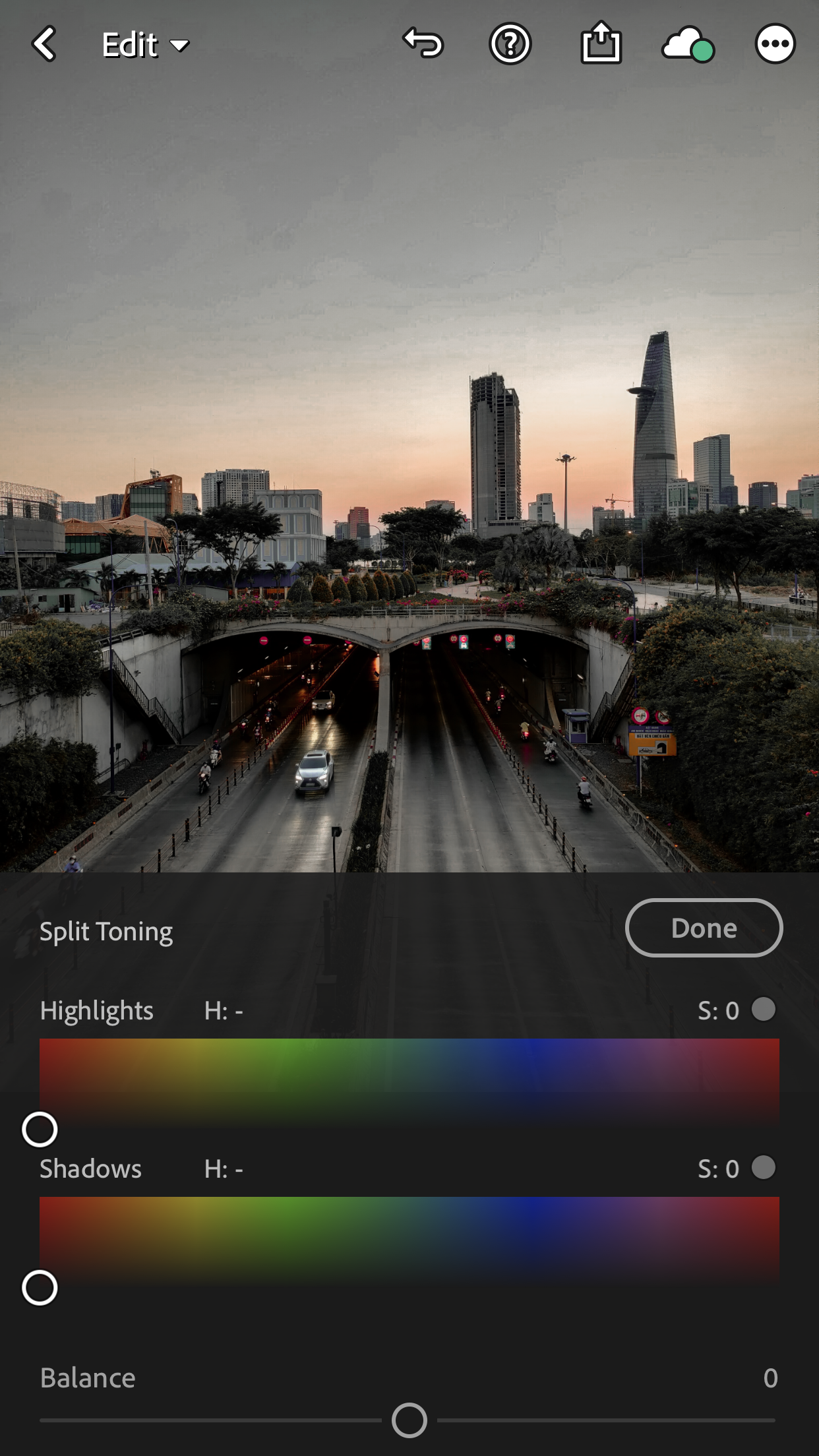Screen dimensions: 819x1456
Task: Tap the Shadows color swatch circle
Action: [x=764, y=1167]
